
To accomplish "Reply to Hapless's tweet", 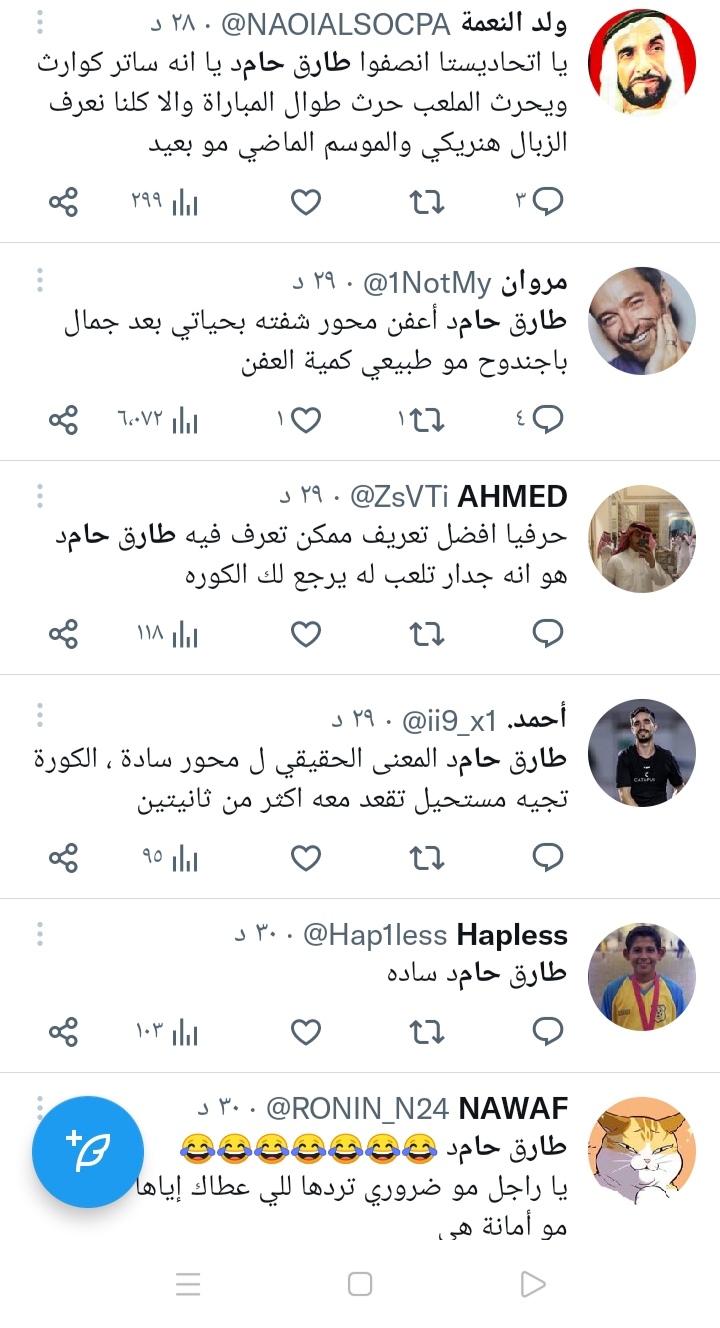I will pos(547,1031).
